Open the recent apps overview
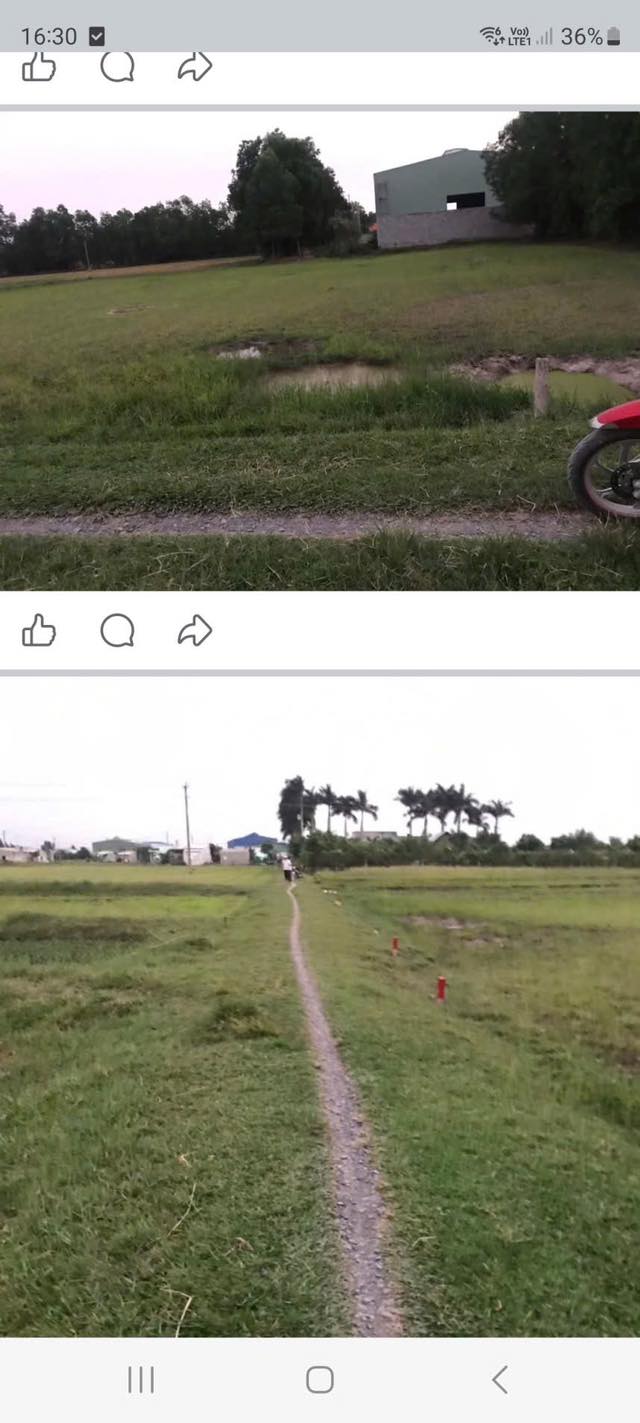Screen dimensions: 640x1423 tap(141, 1380)
